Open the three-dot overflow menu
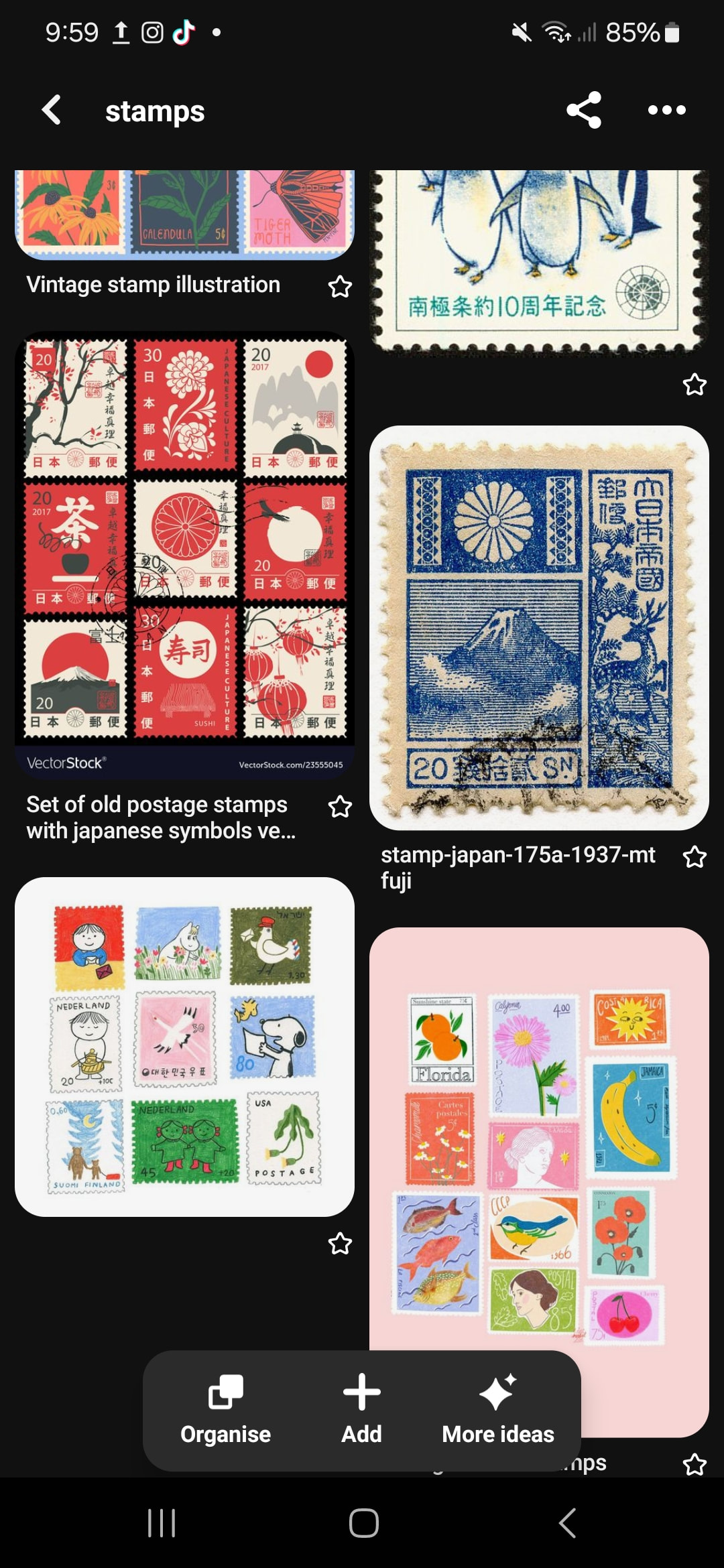 [x=666, y=111]
